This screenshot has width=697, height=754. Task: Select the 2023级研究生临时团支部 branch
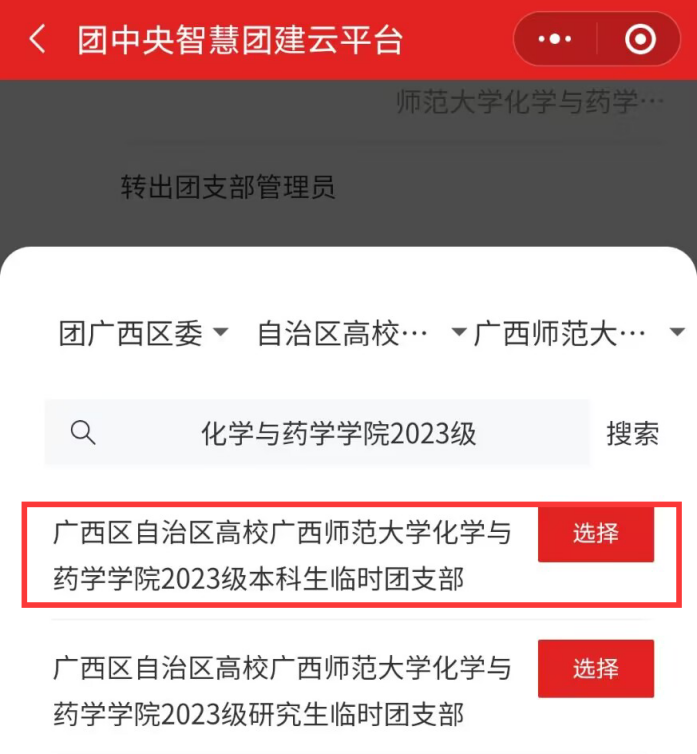tap(595, 668)
